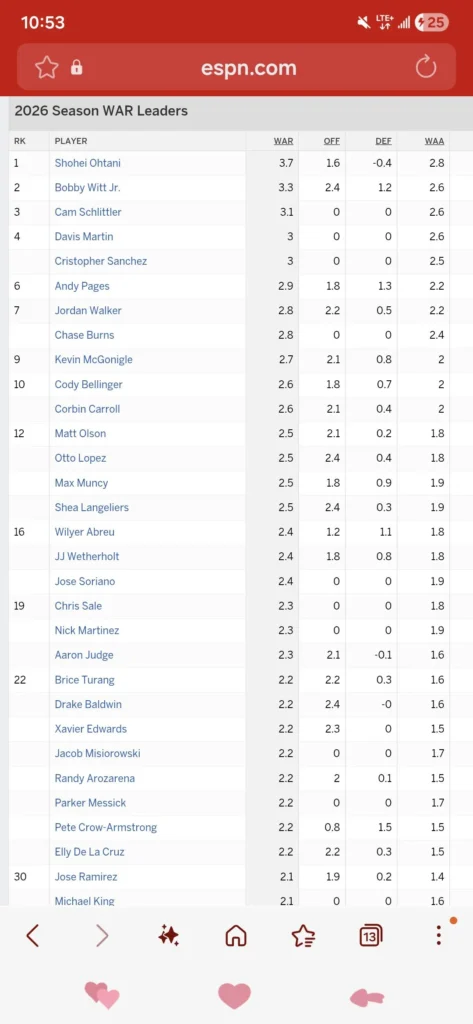Open the site security lock info
This screenshot has width=473, height=1024.
click(x=76, y=67)
